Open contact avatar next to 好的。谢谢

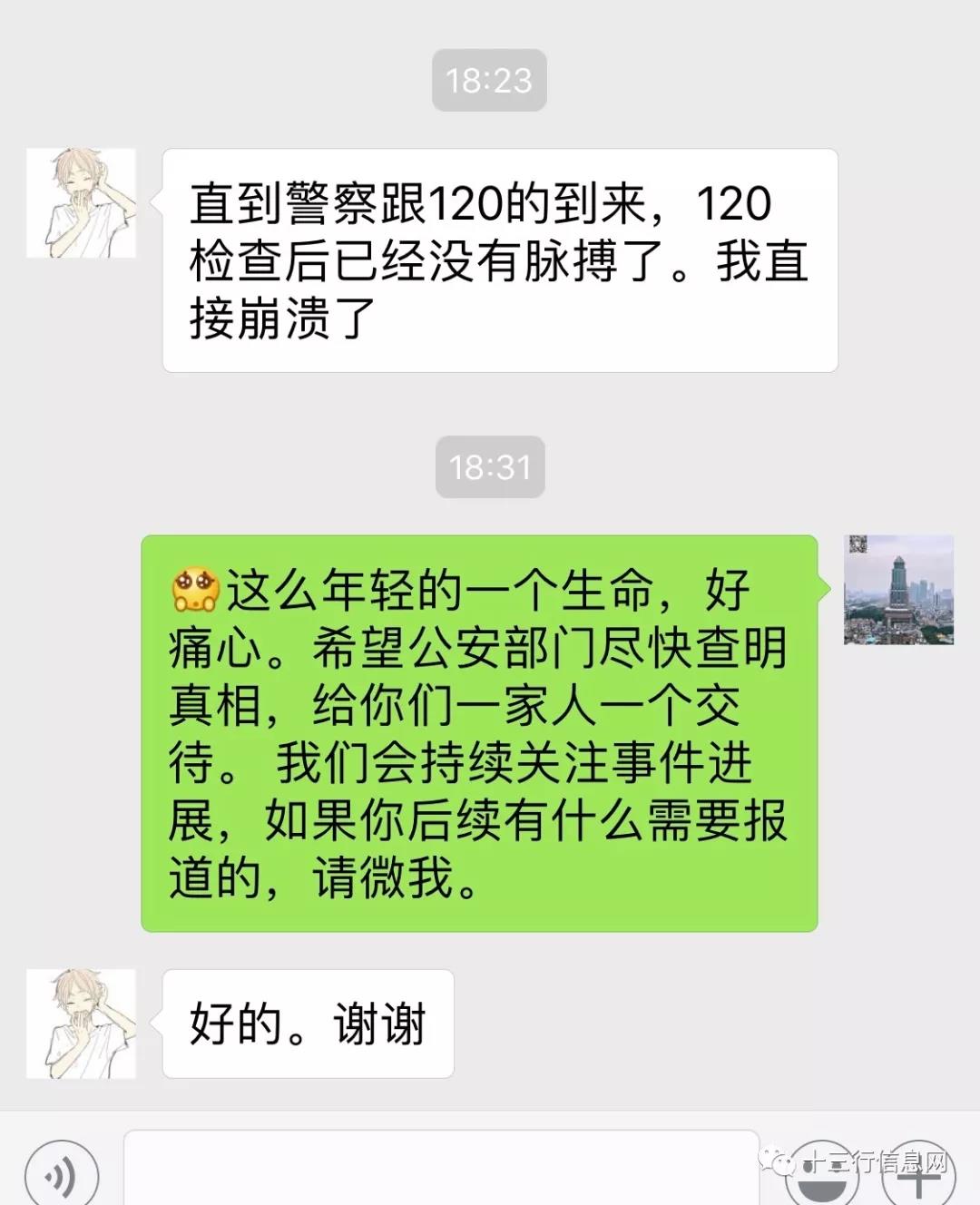[x=81, y=1024]
